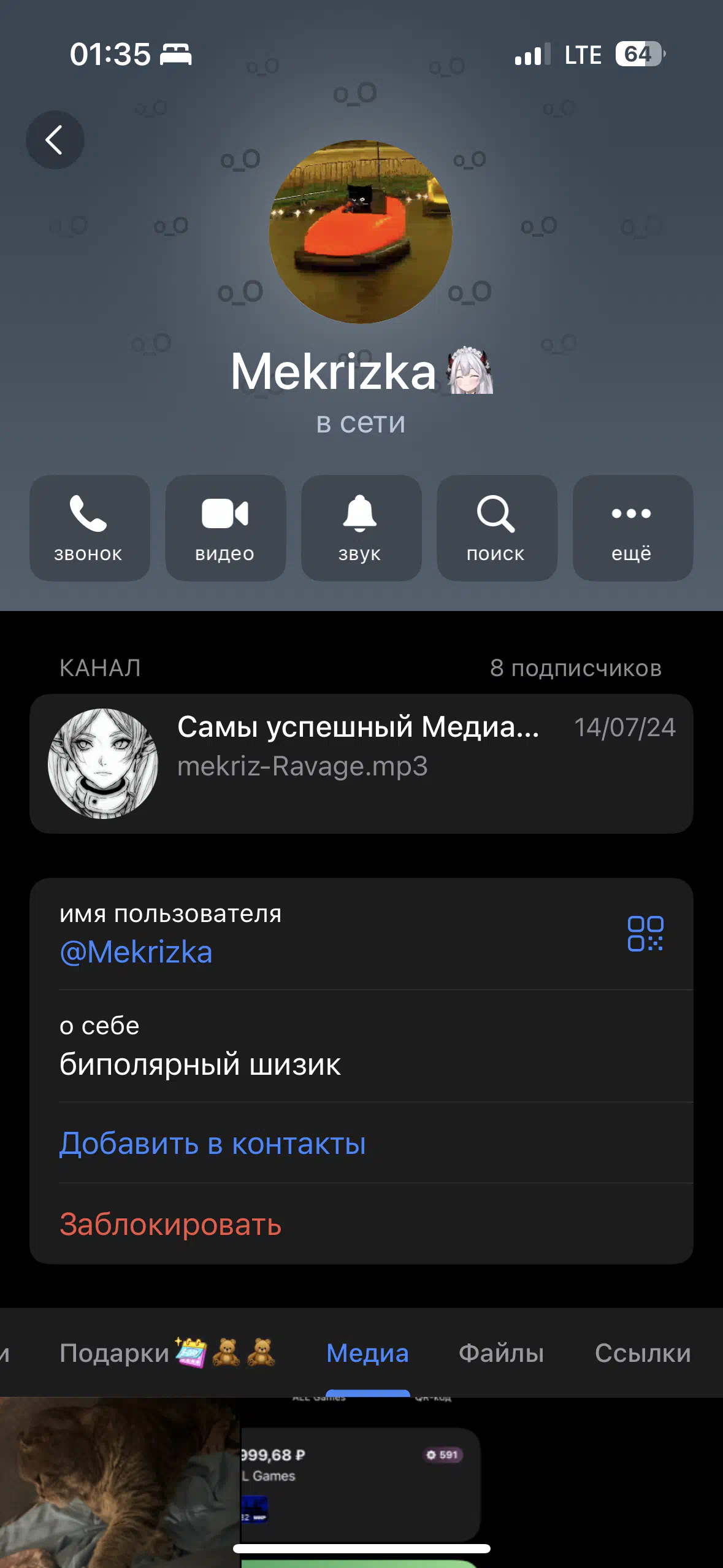Show the QR code for this profile
The width and height of the screenshot is (723, 1568).
pyautogui.click(x=645, y=934)
